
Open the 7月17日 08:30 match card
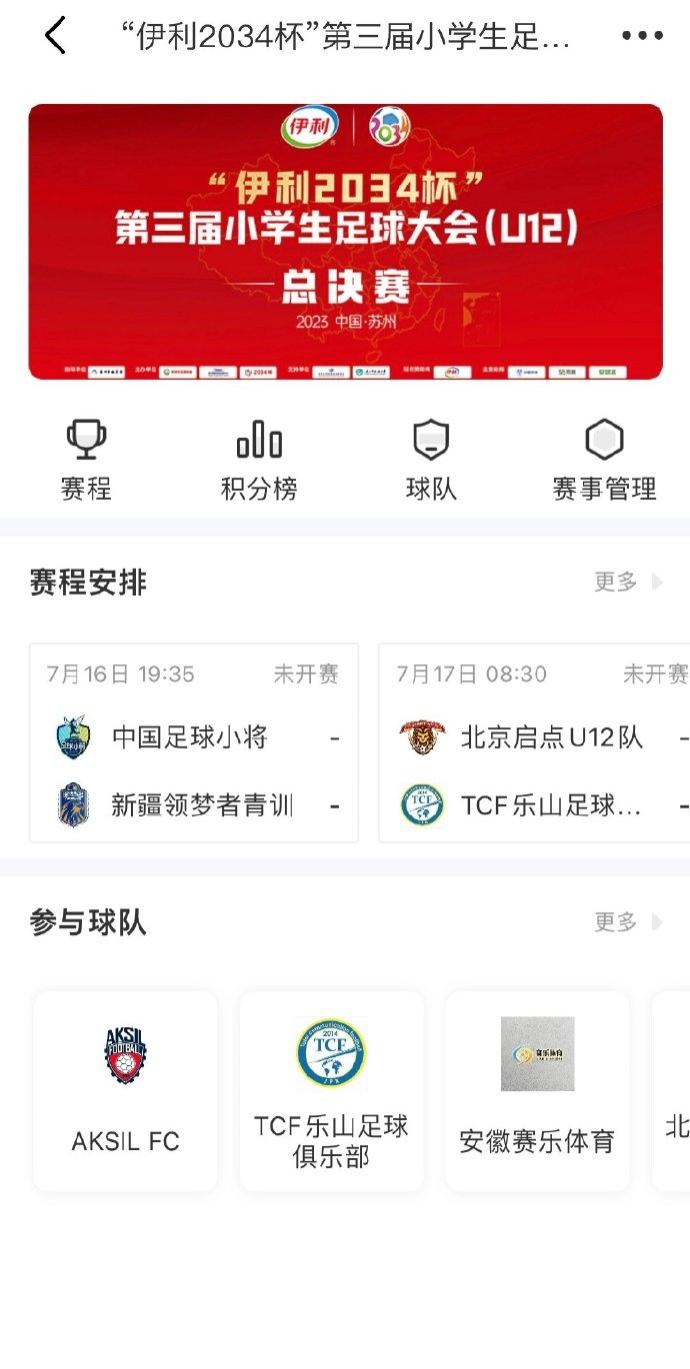click(536, 742)
